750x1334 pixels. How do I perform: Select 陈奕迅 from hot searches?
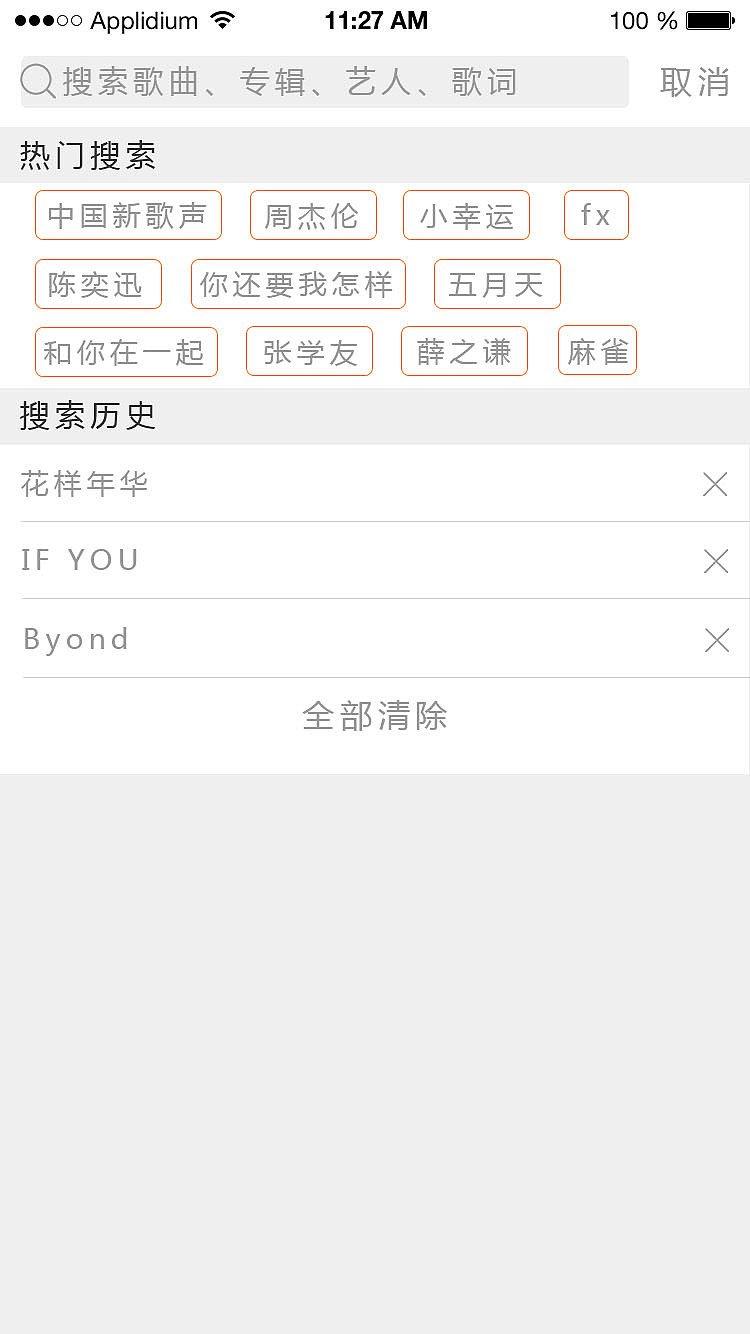click(x=98, y=284)
